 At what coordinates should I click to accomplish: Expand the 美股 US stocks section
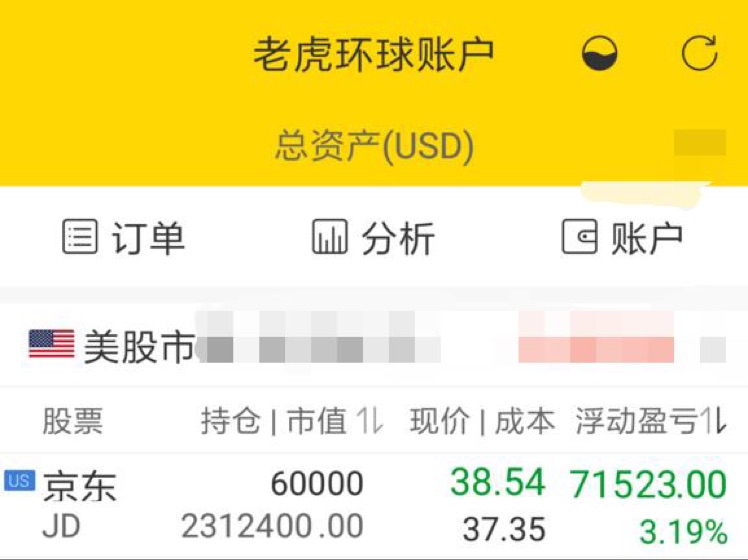click(112, 346)
